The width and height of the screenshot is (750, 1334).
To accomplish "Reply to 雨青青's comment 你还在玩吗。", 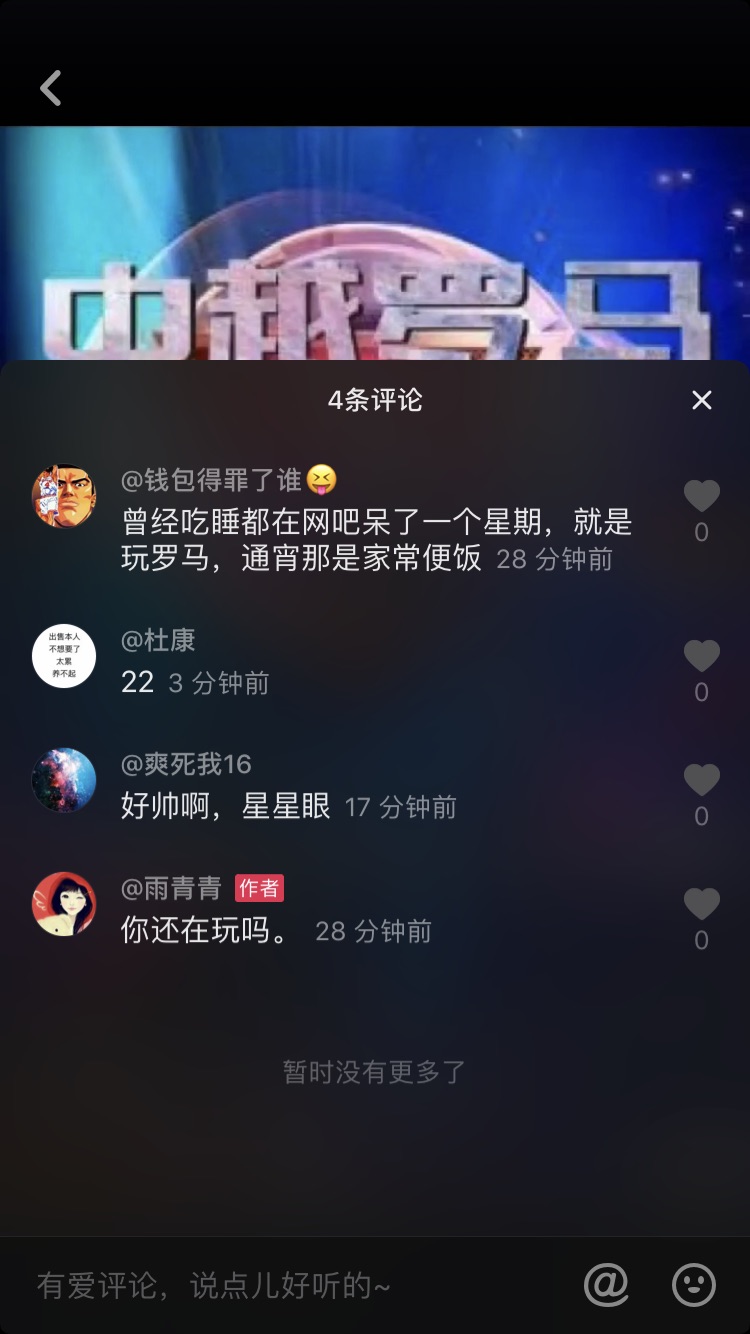I will point(205,930).
